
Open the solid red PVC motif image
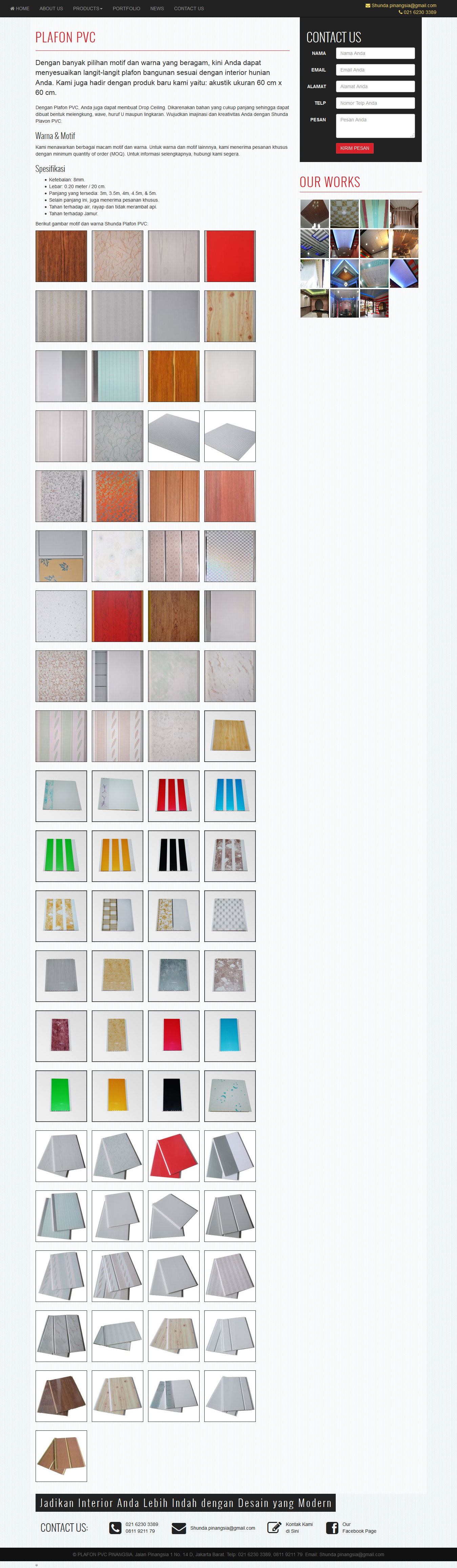[230, 256]
